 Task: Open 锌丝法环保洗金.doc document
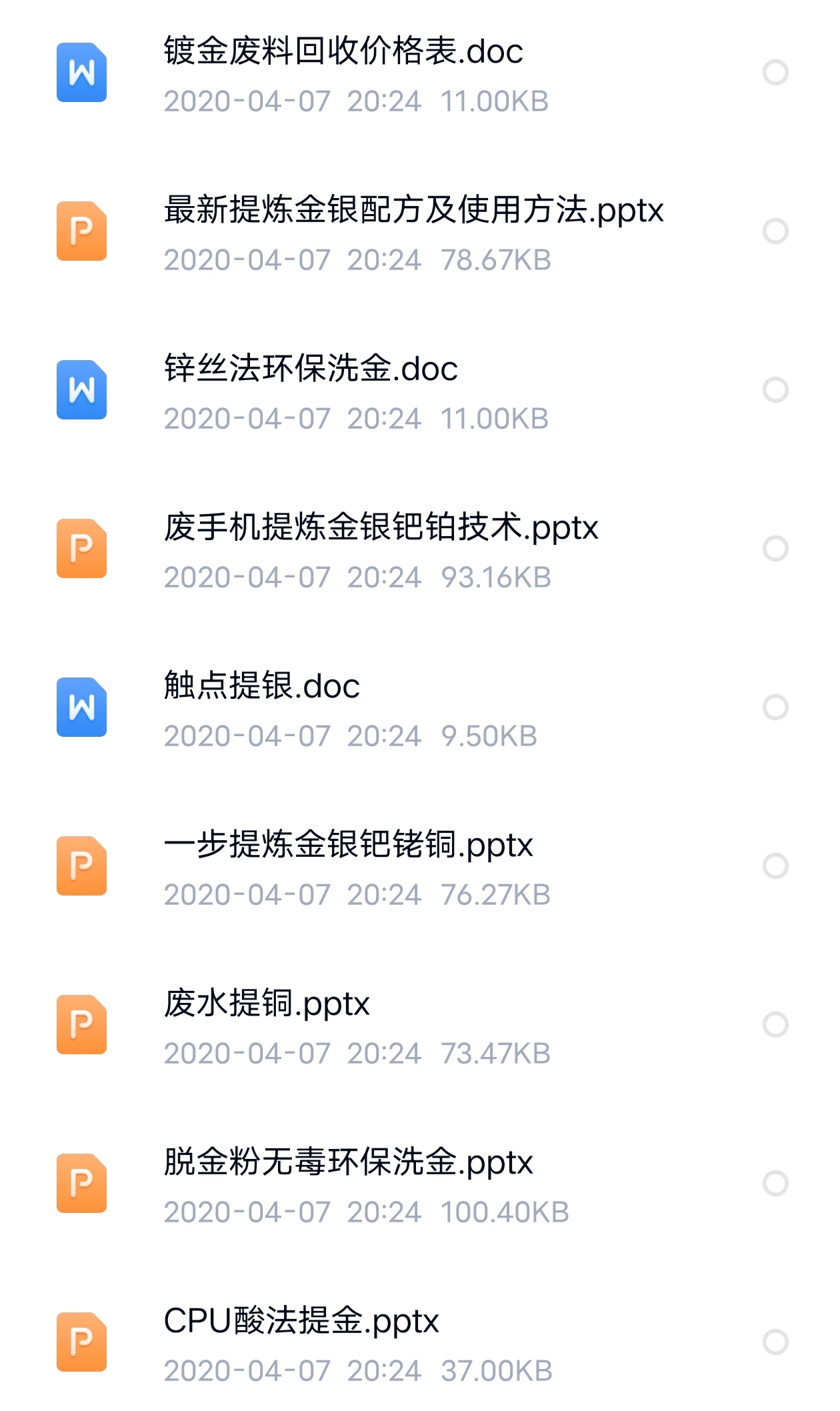click(x=311, y=369)
